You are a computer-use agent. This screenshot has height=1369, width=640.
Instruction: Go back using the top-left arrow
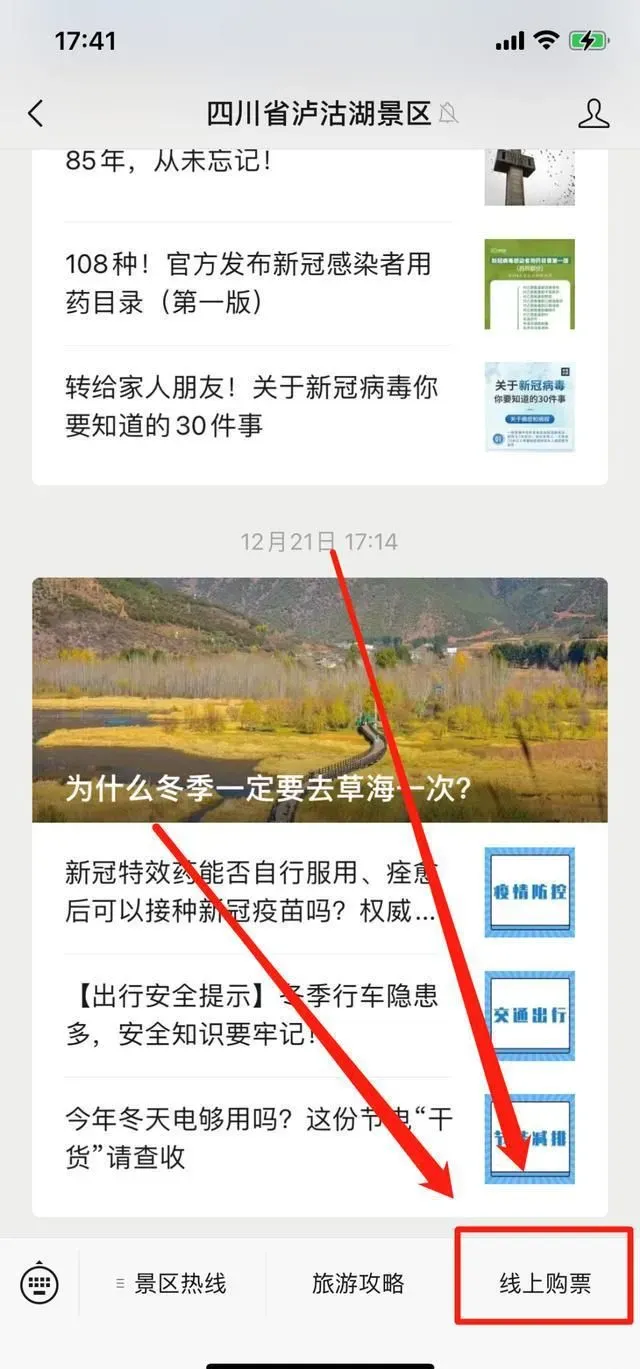coord(36,113)
